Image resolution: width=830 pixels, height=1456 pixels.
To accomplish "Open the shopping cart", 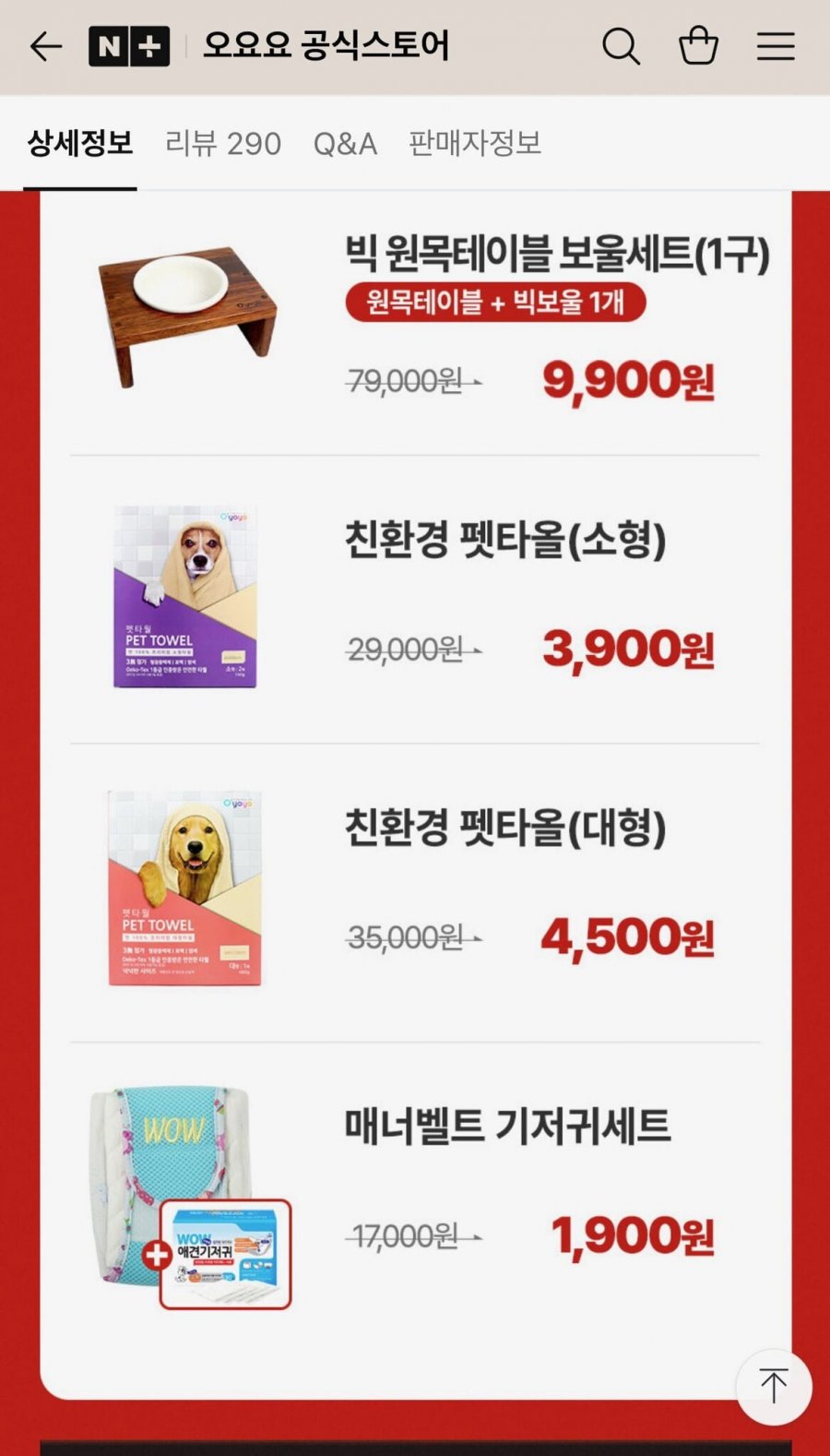I will tap(698, 46).
